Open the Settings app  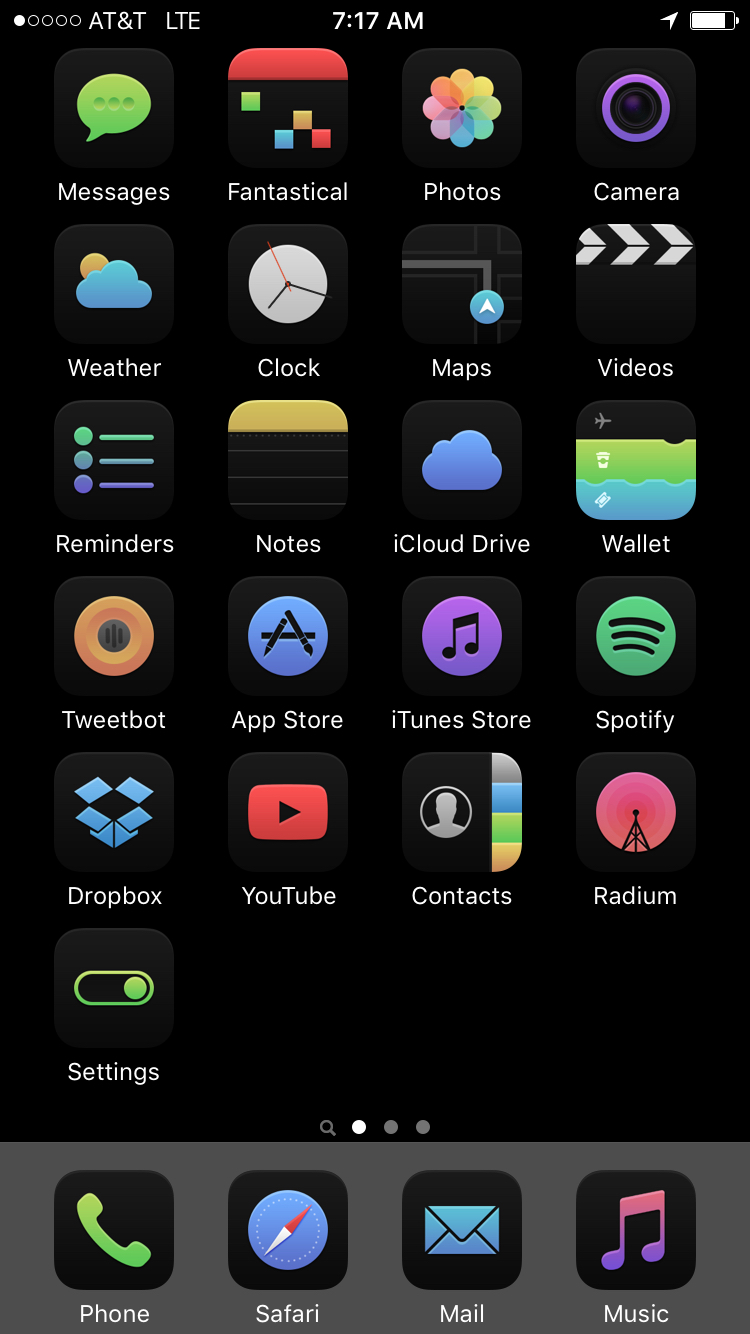(114, 988)
